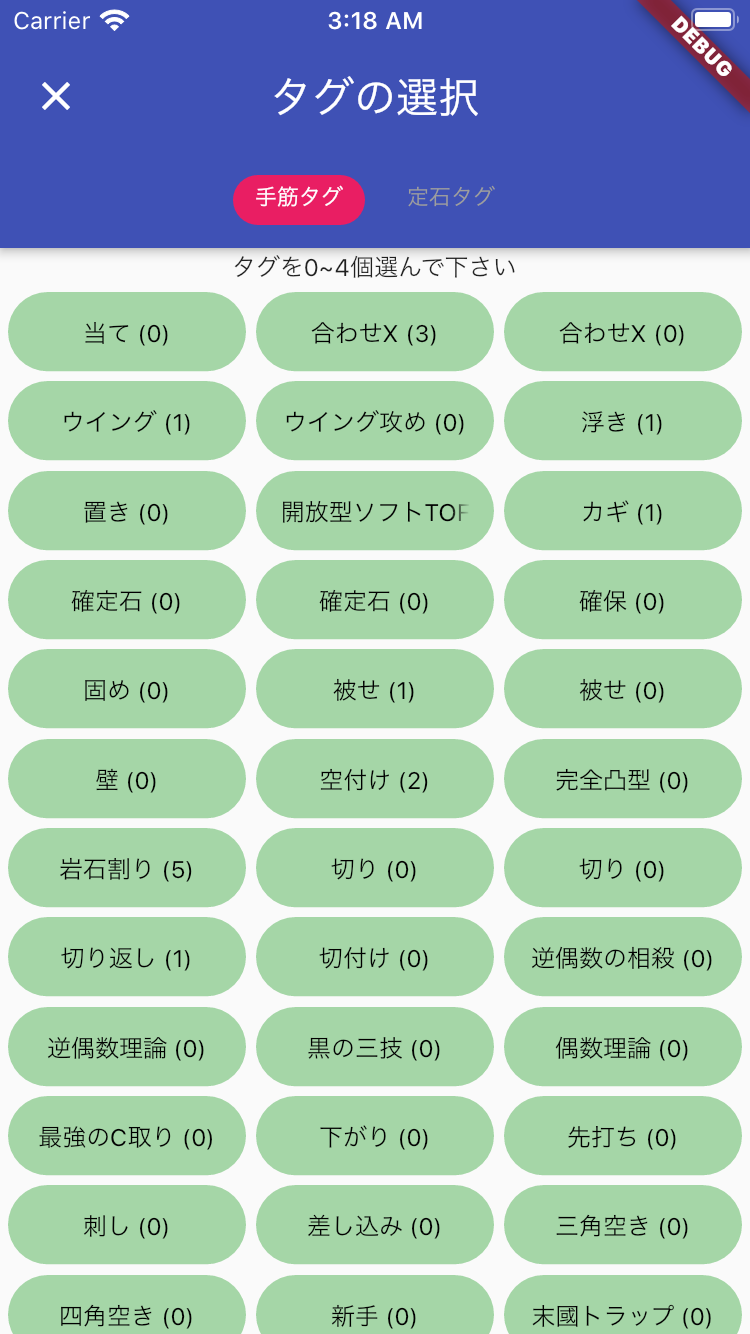750x1334 pixels.
Task: Tap the カギ (1) tag
Action: [x=623, y=512]
